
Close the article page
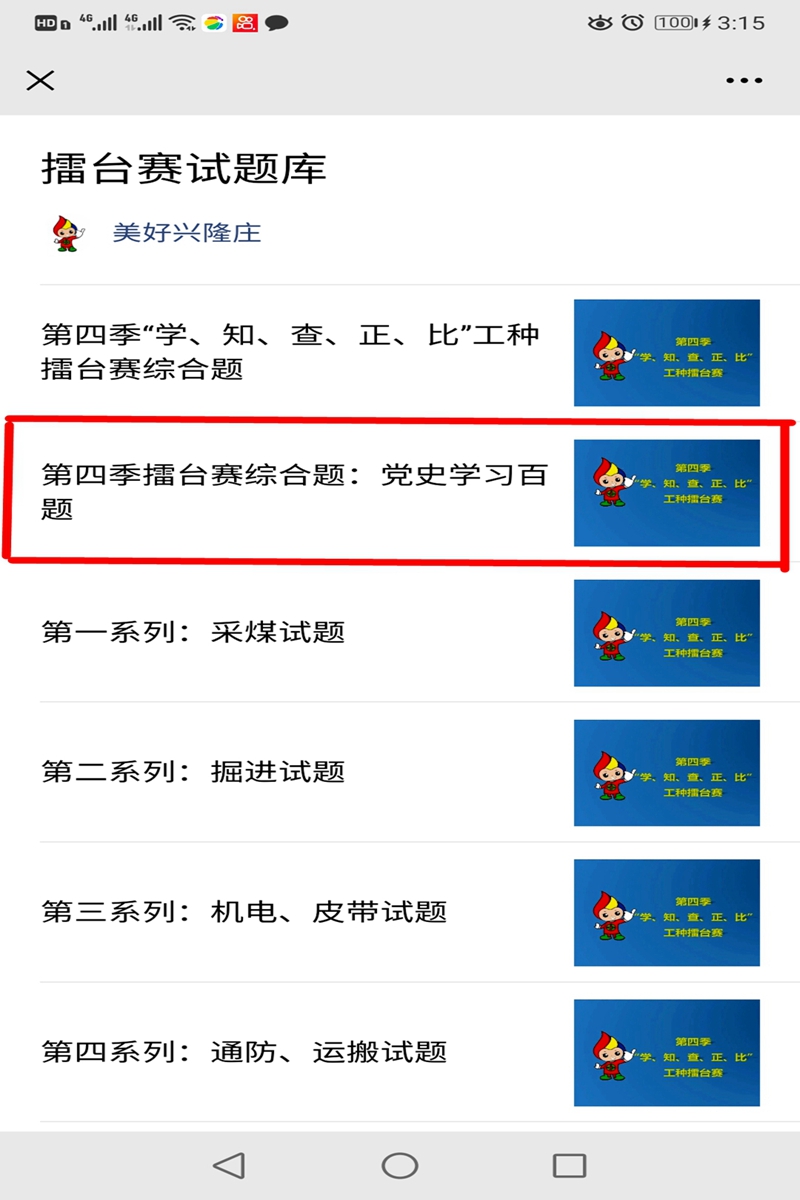point(40,81)
